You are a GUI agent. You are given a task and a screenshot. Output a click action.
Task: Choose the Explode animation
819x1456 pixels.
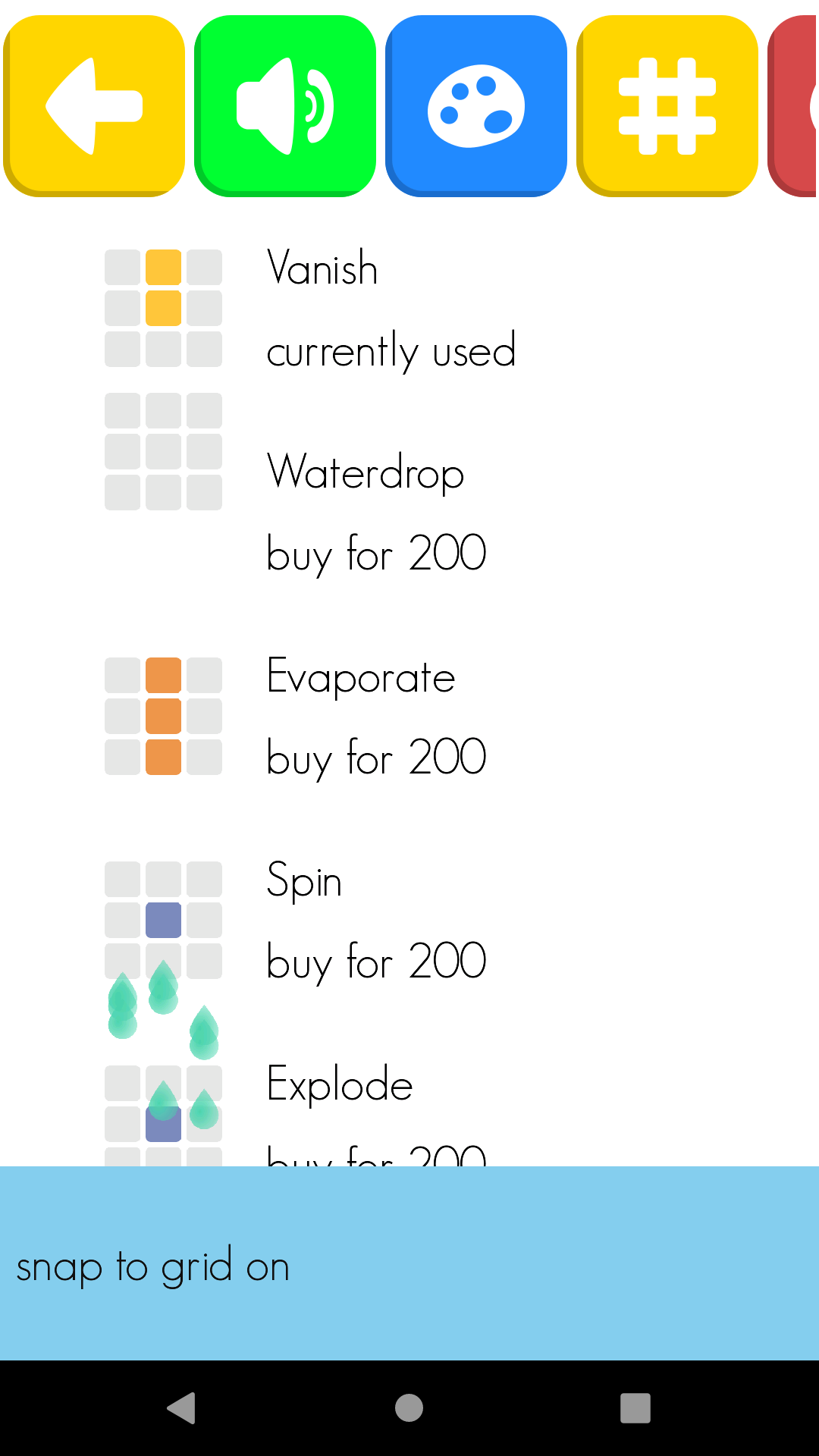click(x=340, y=1084)
